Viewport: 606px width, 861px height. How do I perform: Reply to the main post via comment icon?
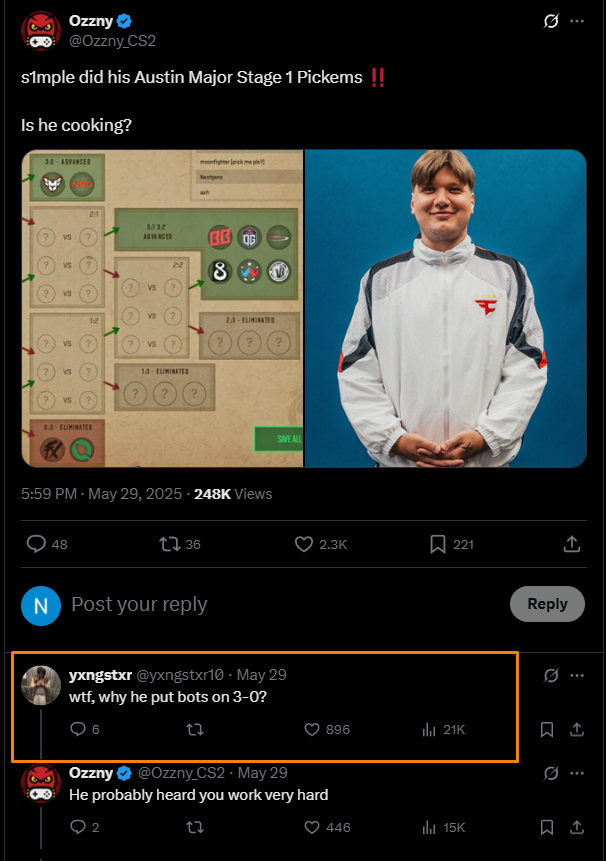coord(37,544)
